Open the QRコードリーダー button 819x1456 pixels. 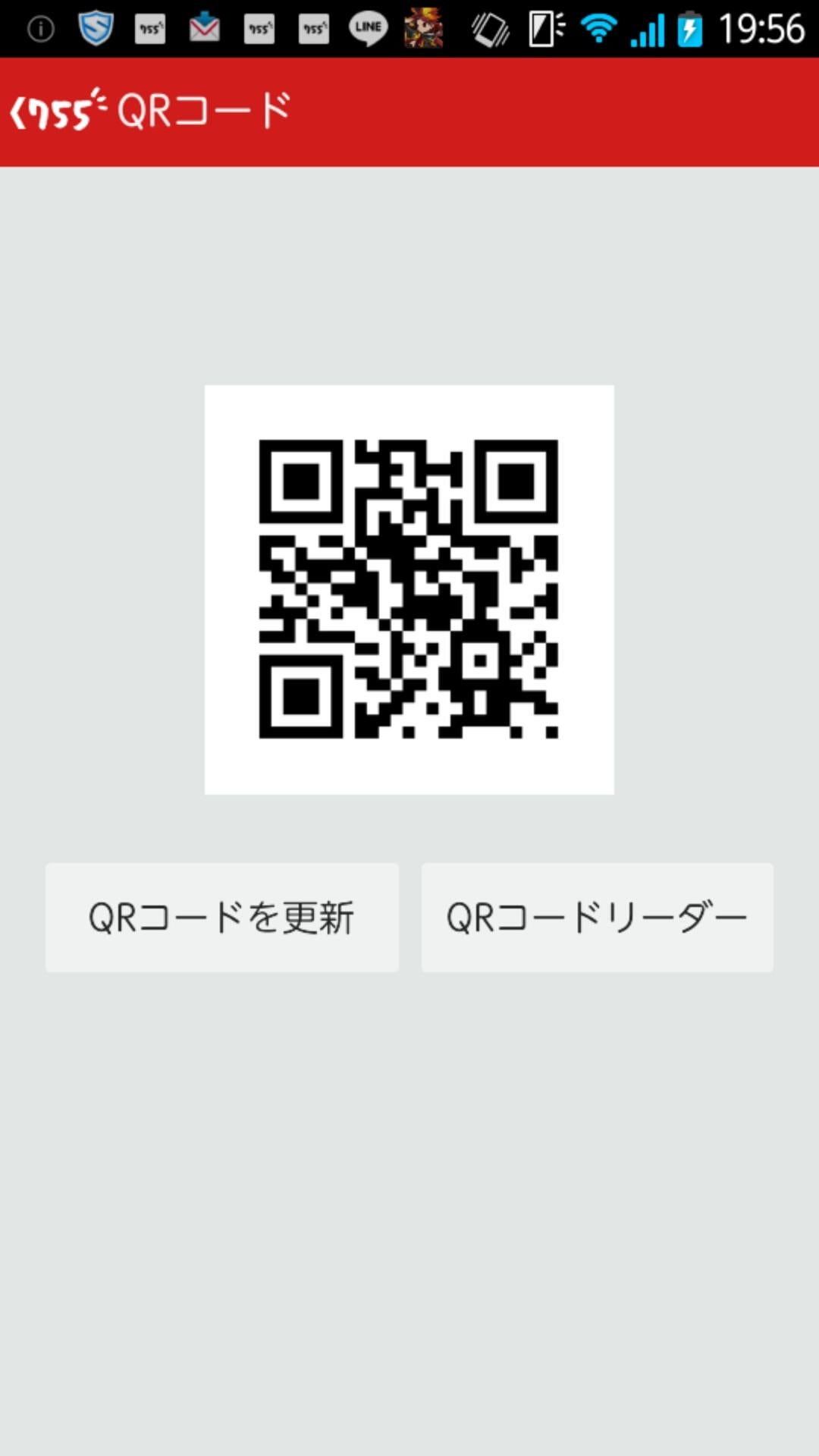596,916
